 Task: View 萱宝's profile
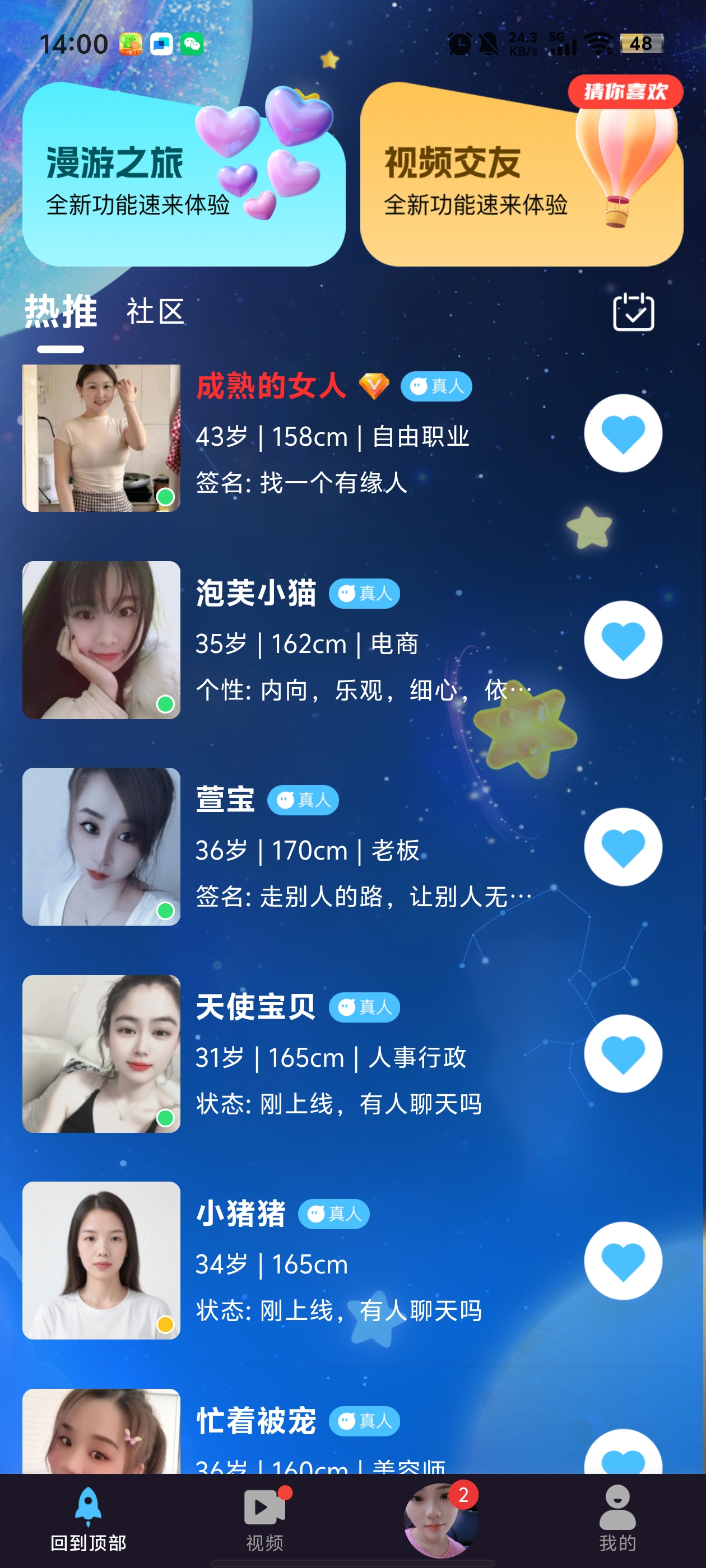tap(101, 847)
